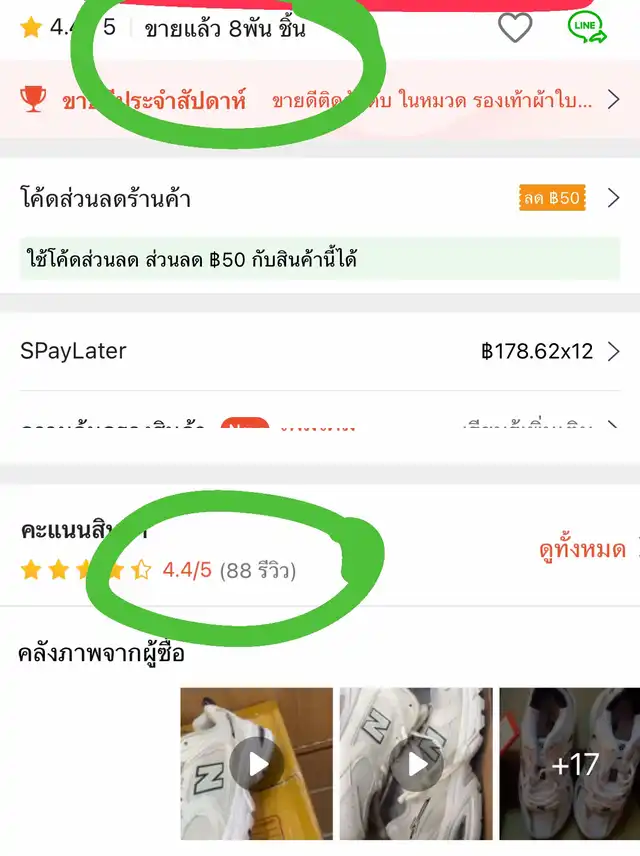
Task: Claim the ลด ฿50 shop voucher tag
Action: click(551, 198)
